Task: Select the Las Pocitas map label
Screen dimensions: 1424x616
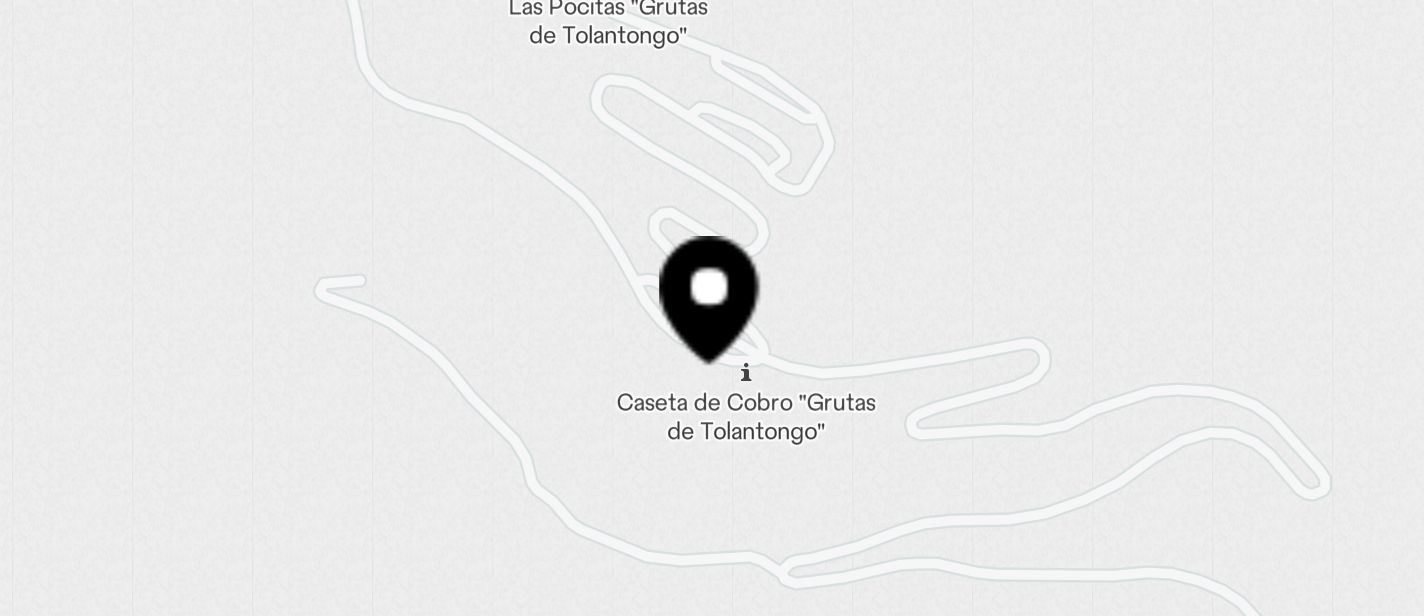Action: [608, 22]
